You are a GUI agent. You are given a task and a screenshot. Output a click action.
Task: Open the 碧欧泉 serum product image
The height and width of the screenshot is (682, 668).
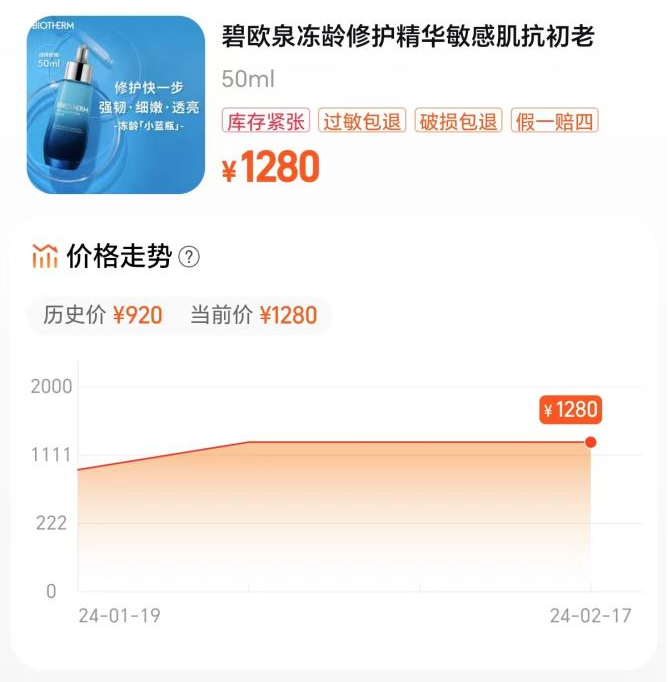116,104
